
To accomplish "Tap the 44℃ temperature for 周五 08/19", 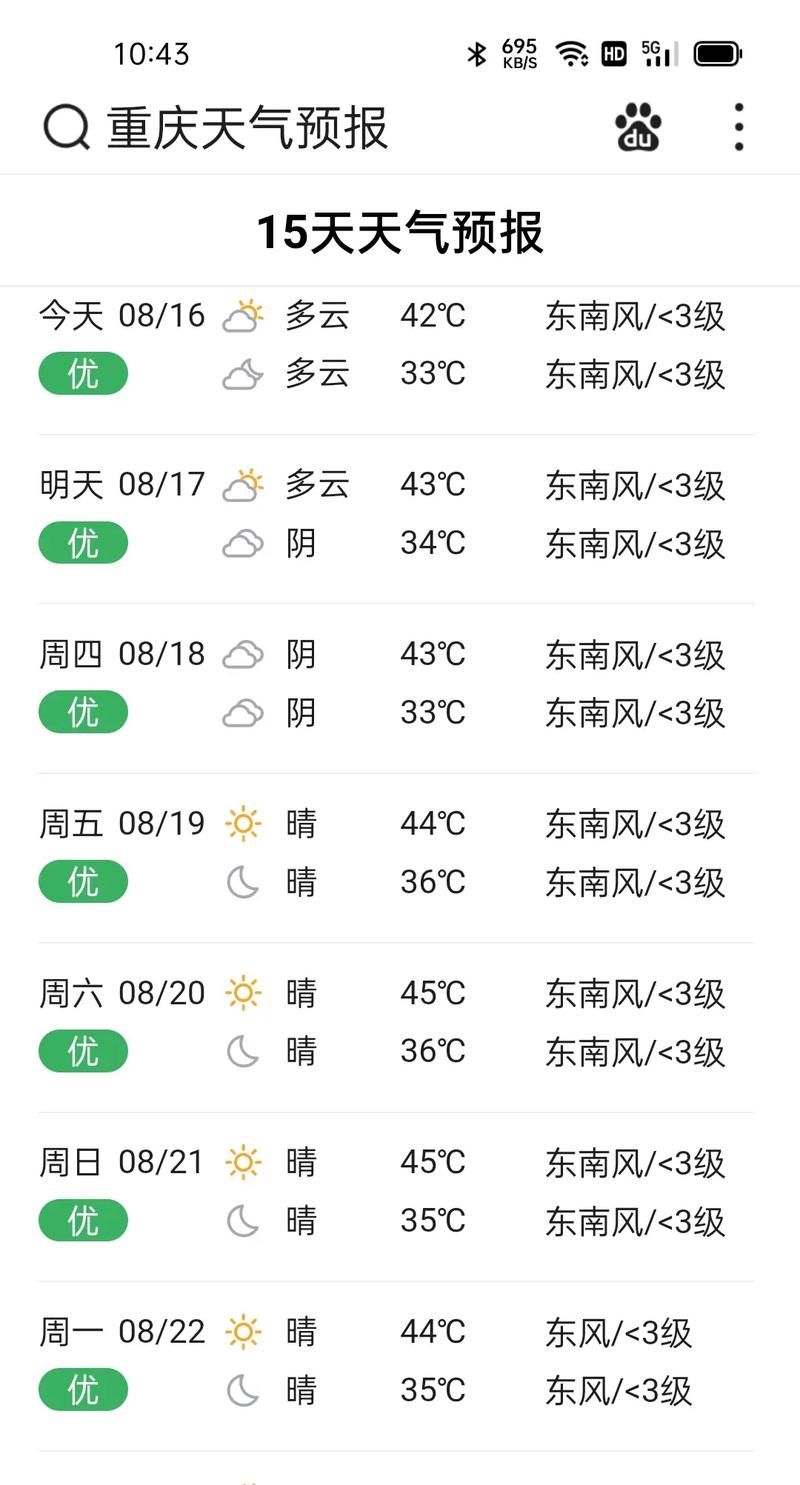I will coord(432,822).
